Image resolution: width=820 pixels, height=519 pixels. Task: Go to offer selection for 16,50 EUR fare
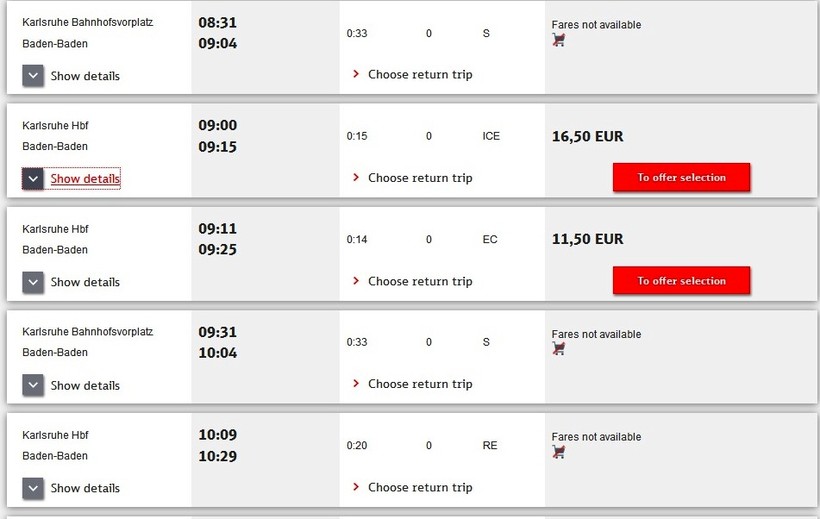681,178
